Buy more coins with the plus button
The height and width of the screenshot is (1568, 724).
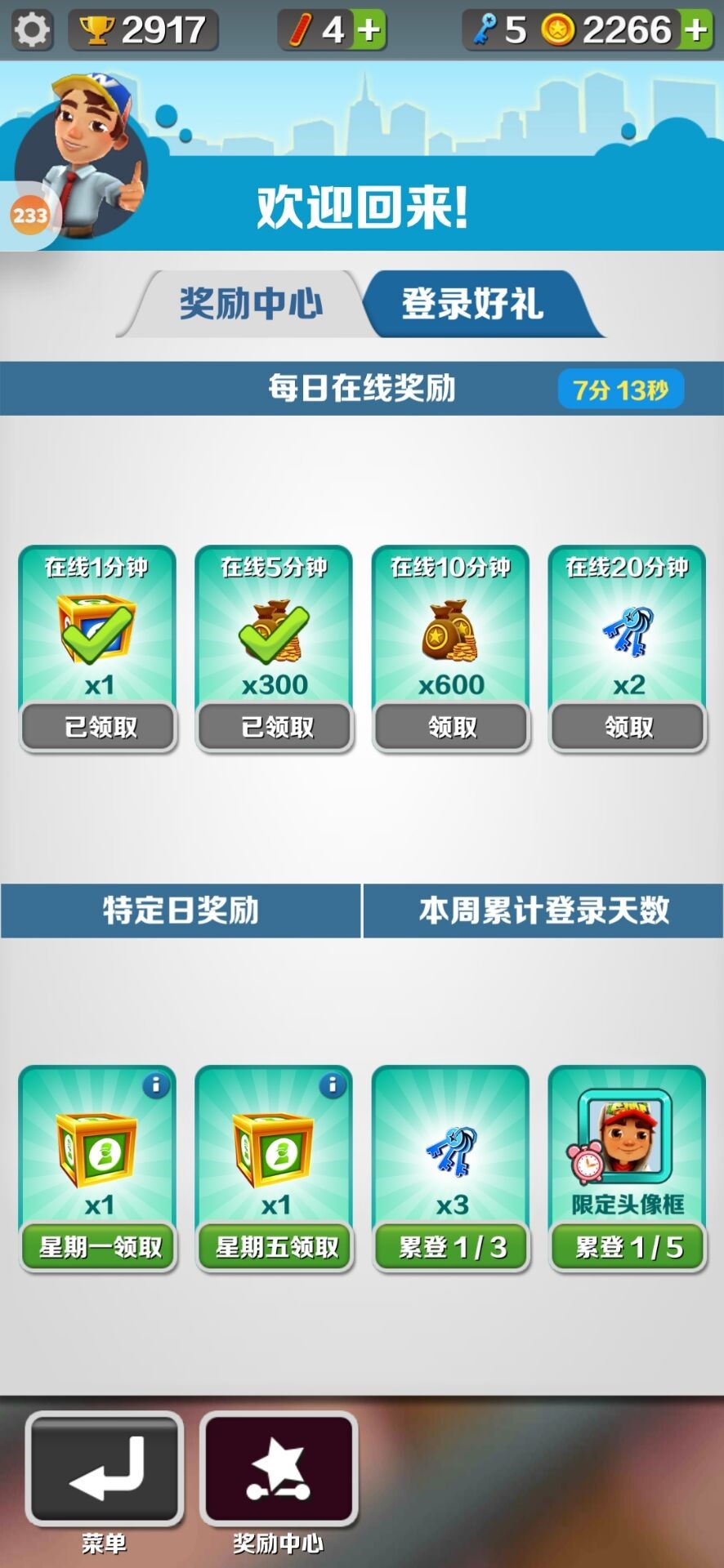[x=696, y=30]
